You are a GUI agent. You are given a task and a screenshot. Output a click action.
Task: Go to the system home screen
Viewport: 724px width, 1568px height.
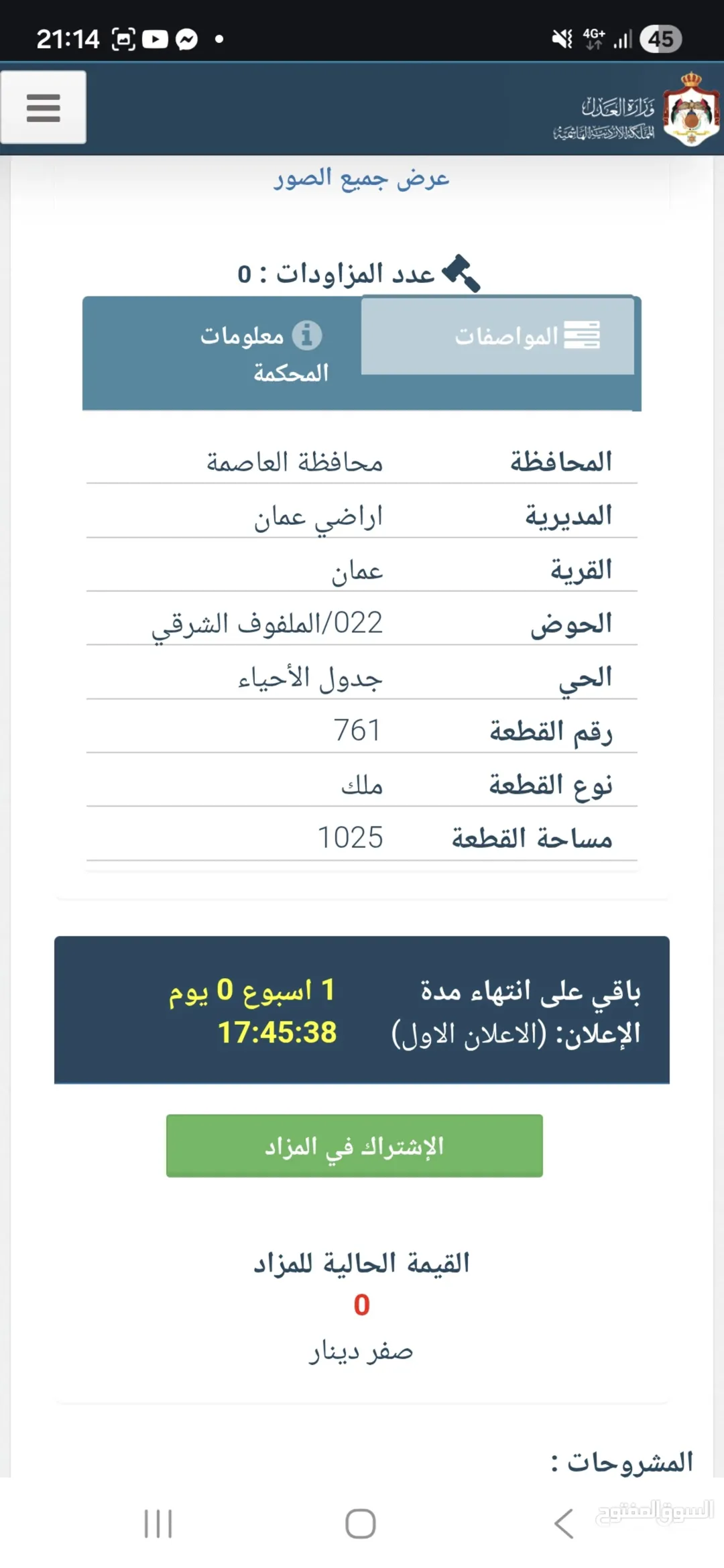[361, 1523]
